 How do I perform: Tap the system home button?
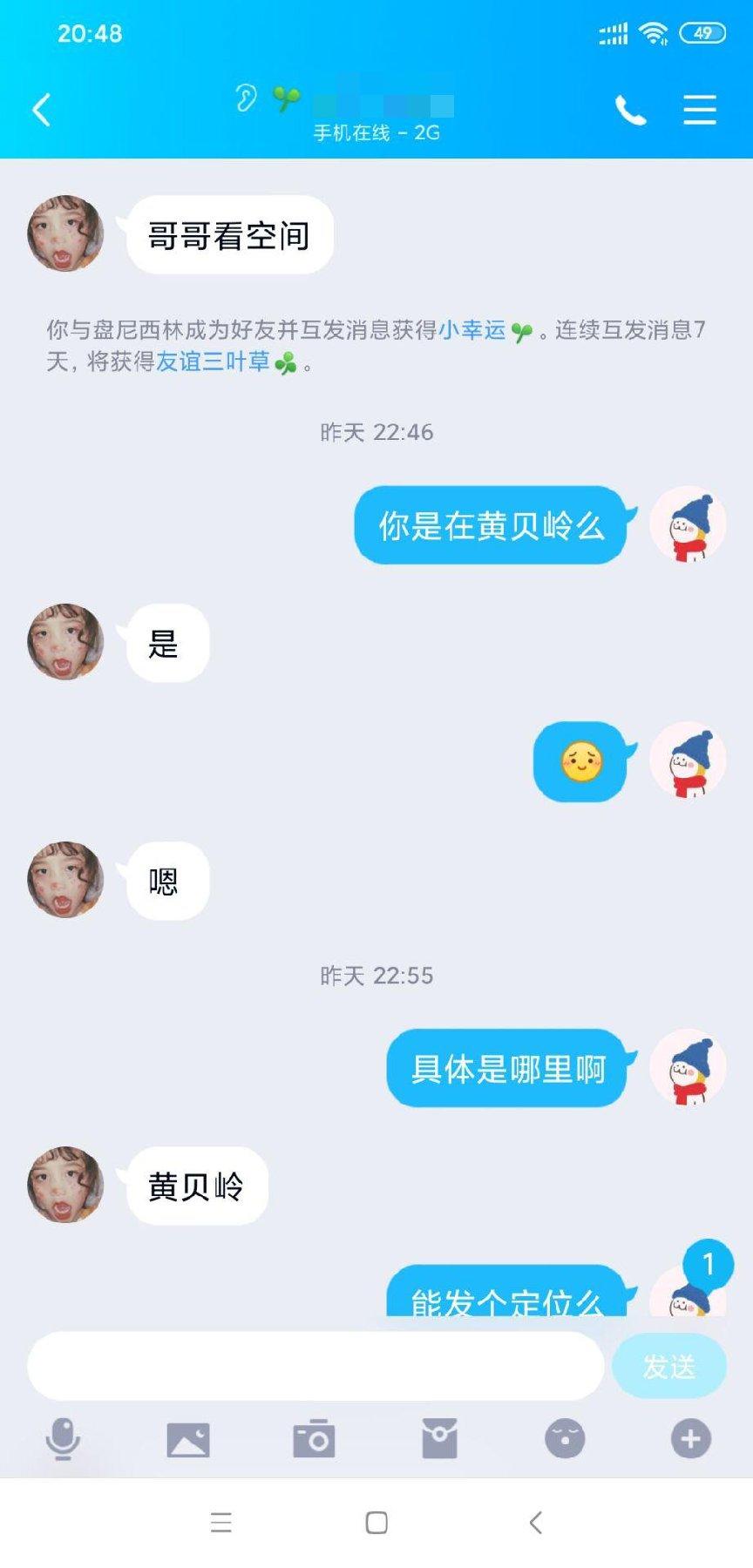pyautogui.click(x=376, y=1523)
